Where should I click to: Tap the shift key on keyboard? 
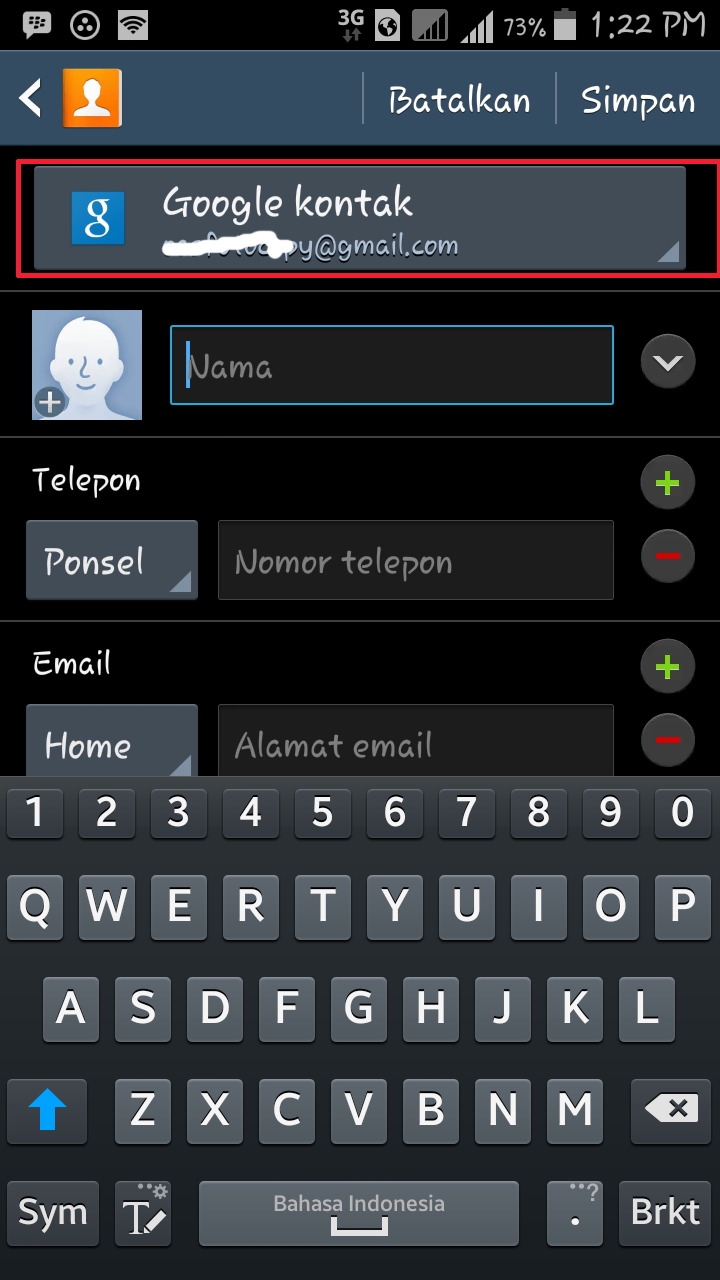(47, 1110)
